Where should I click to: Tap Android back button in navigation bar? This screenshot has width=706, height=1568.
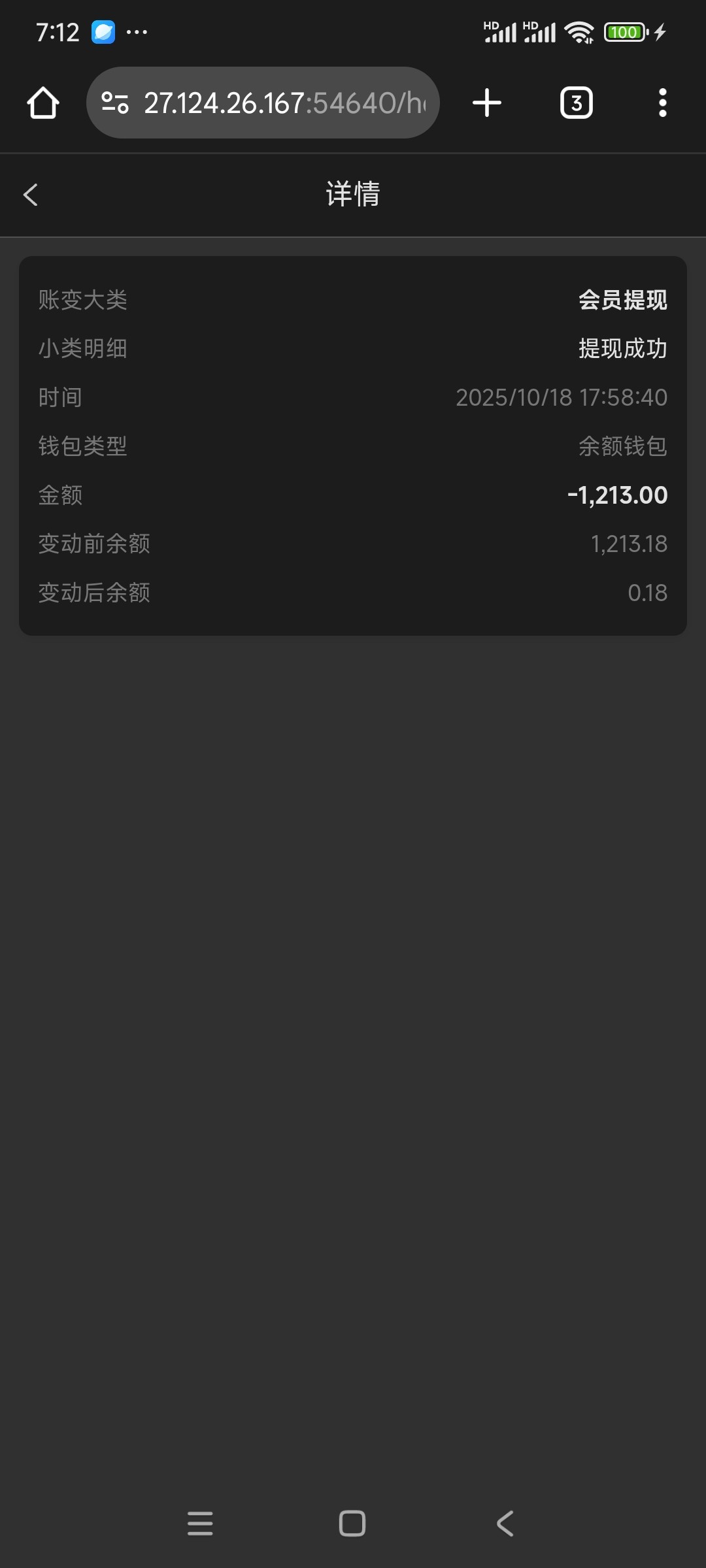click(x=504, y=1524)
